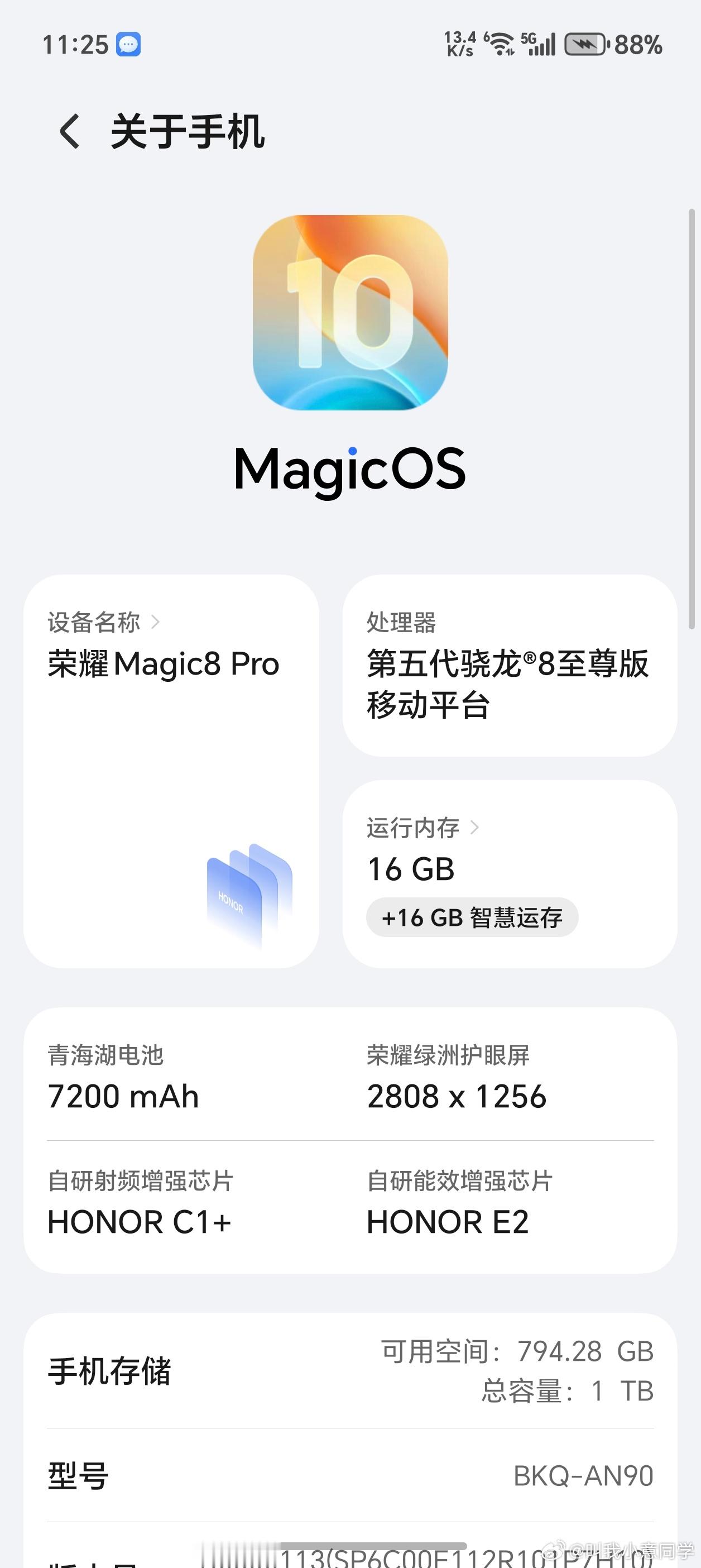Tap the Wi-Fi status icon

500,43
